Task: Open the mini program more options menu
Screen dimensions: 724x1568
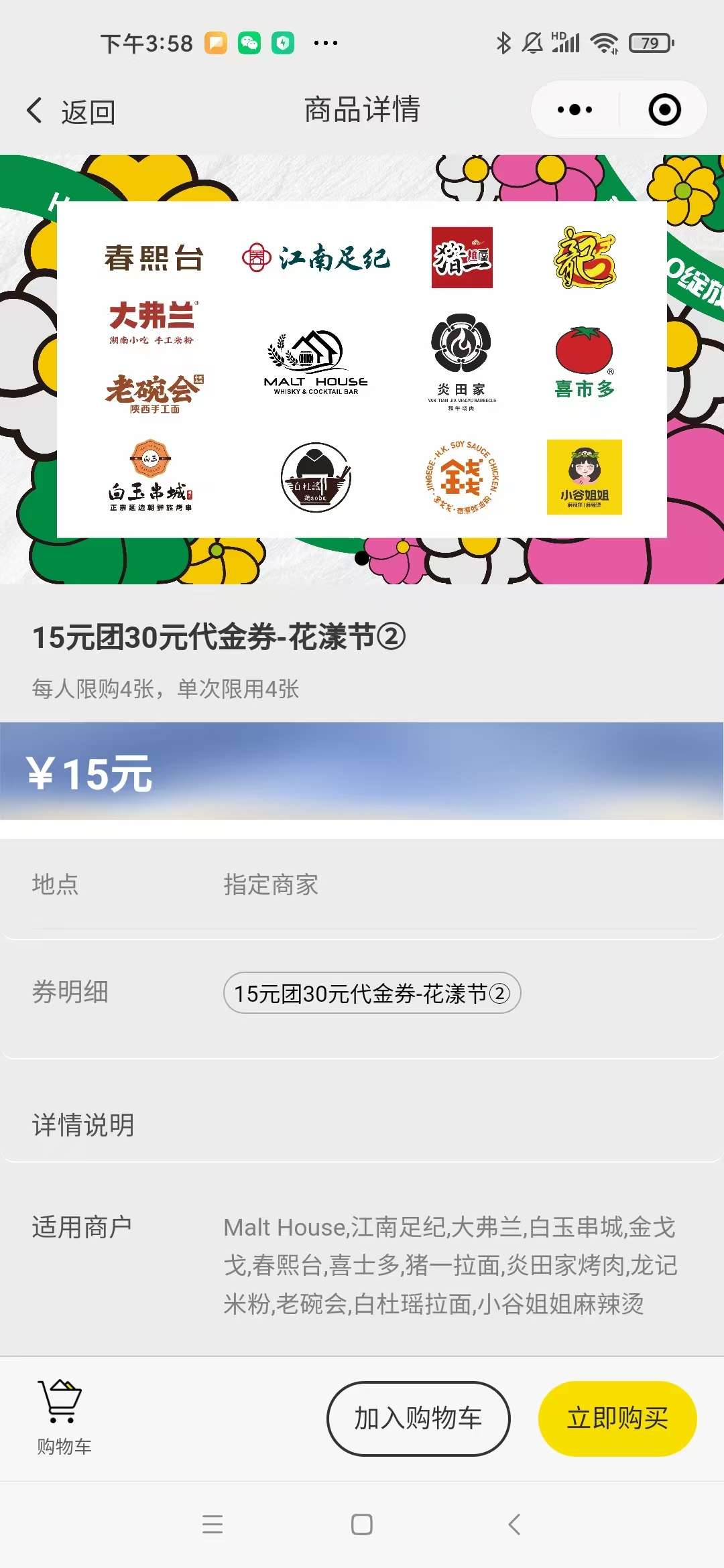Action: 575,110
